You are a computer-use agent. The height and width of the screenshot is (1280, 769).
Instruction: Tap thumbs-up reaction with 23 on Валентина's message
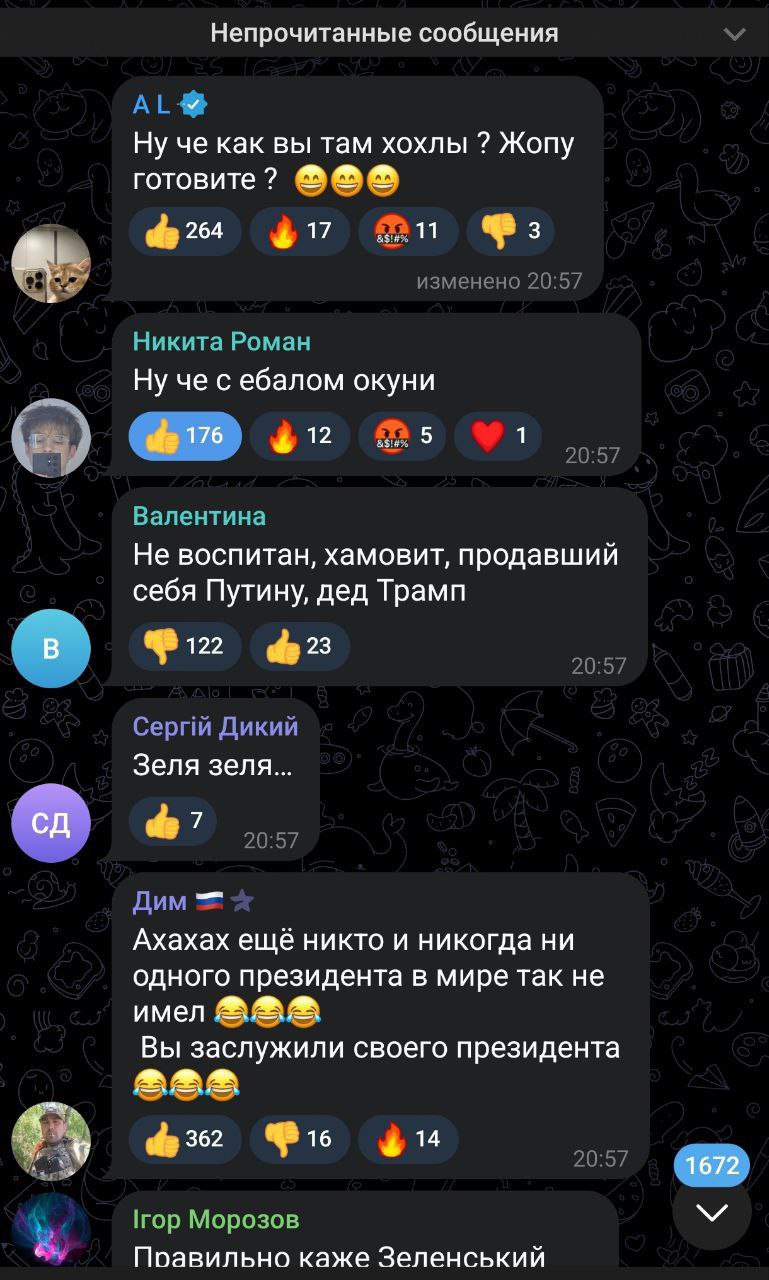click(299, 646)
